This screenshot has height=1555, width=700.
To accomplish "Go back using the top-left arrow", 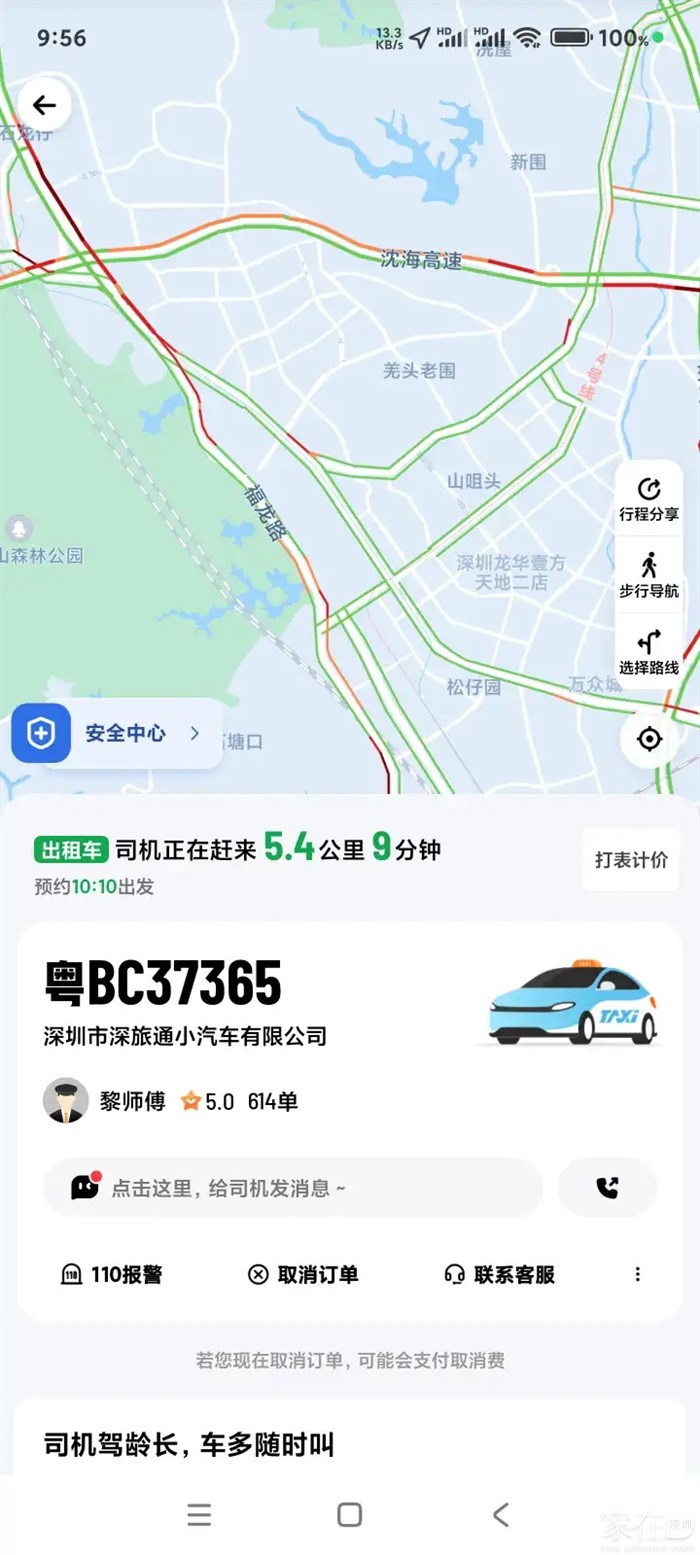I will (44, 105).
